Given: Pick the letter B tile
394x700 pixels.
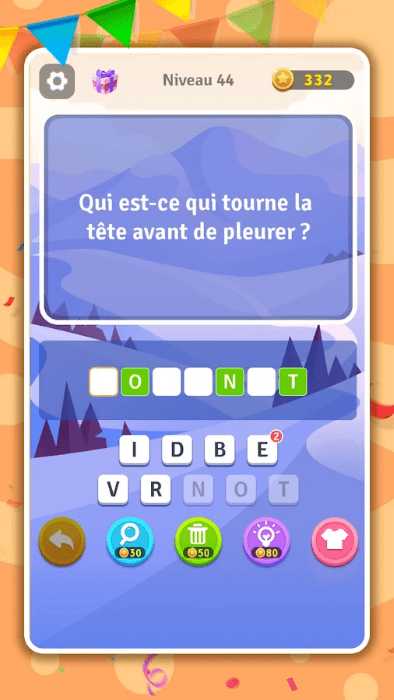Looking at the screenshot, I should [220, 450].
